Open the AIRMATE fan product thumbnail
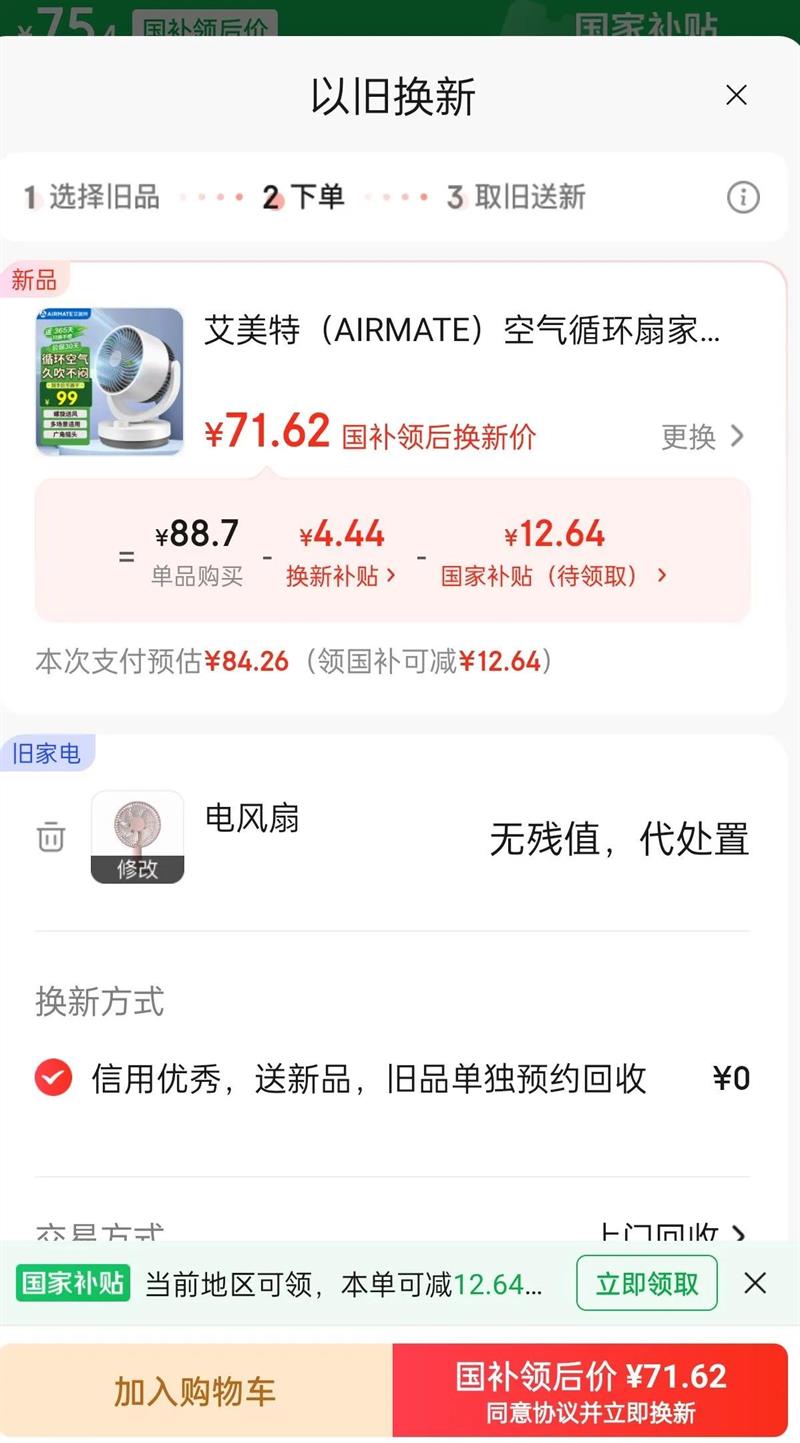800x1443 pixels. pyautogui.click(x=110, y=381)
